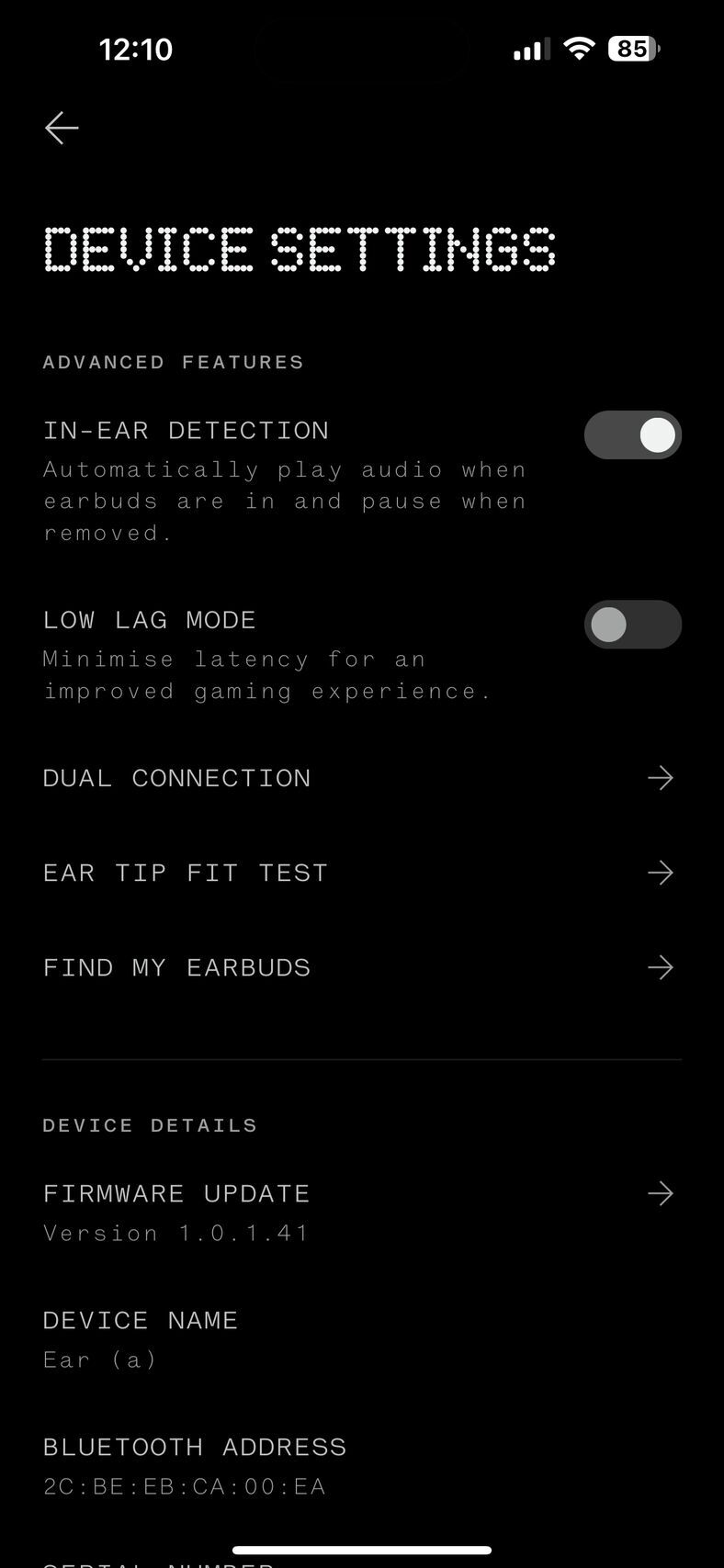724x1568 pixels.
Task: Turn off In-Ear Detection
Action: tap(632, 434)
